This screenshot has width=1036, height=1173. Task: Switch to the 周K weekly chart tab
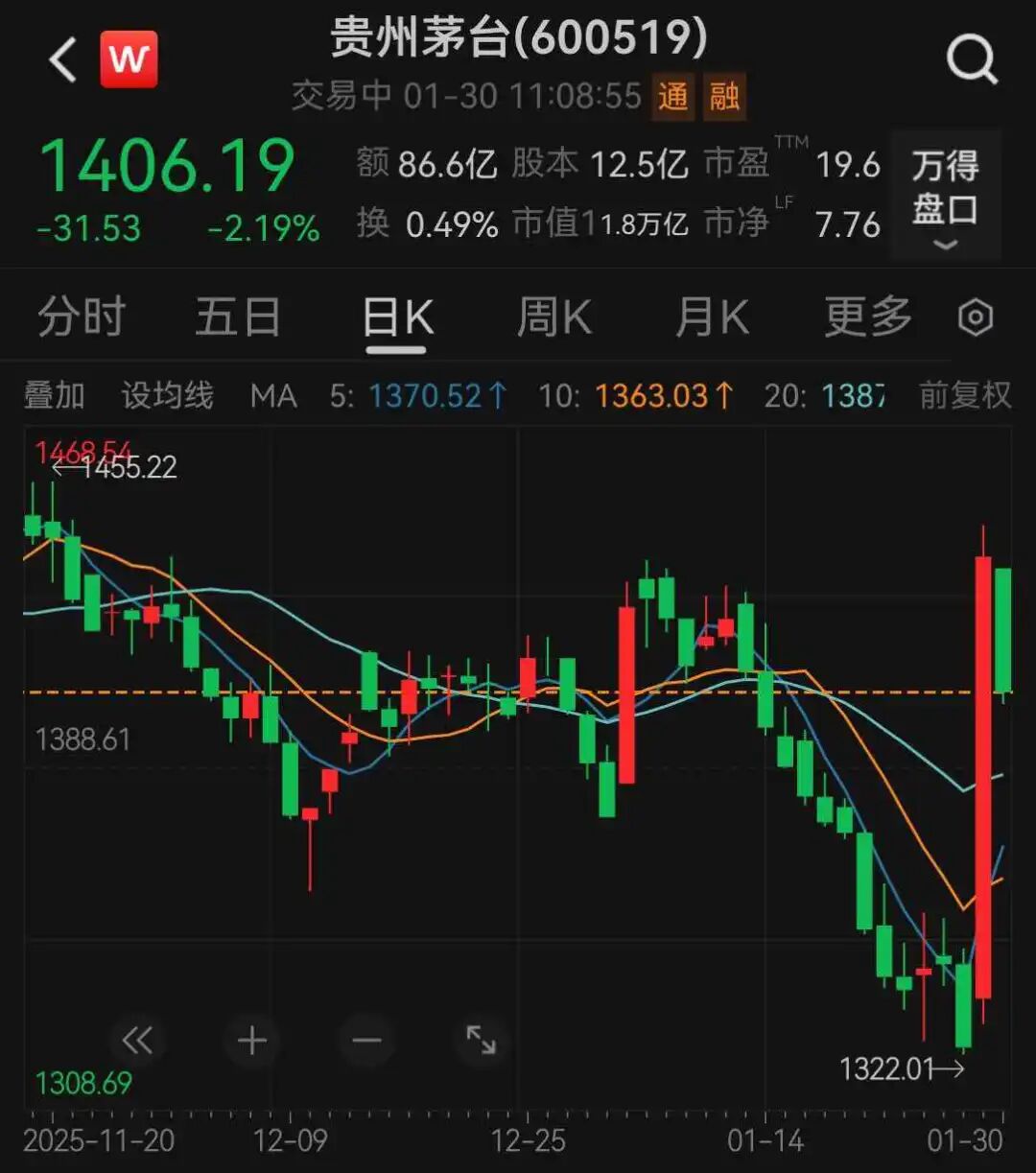(x=554, y=317)
